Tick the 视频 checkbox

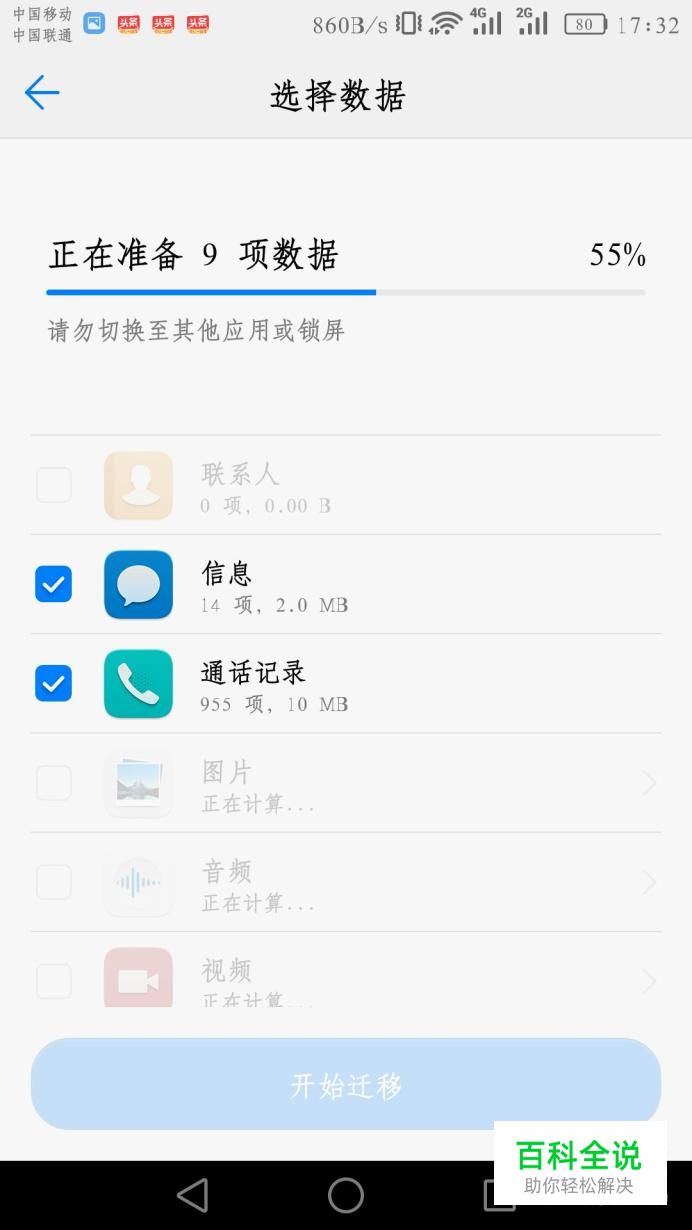coord(54,981)
